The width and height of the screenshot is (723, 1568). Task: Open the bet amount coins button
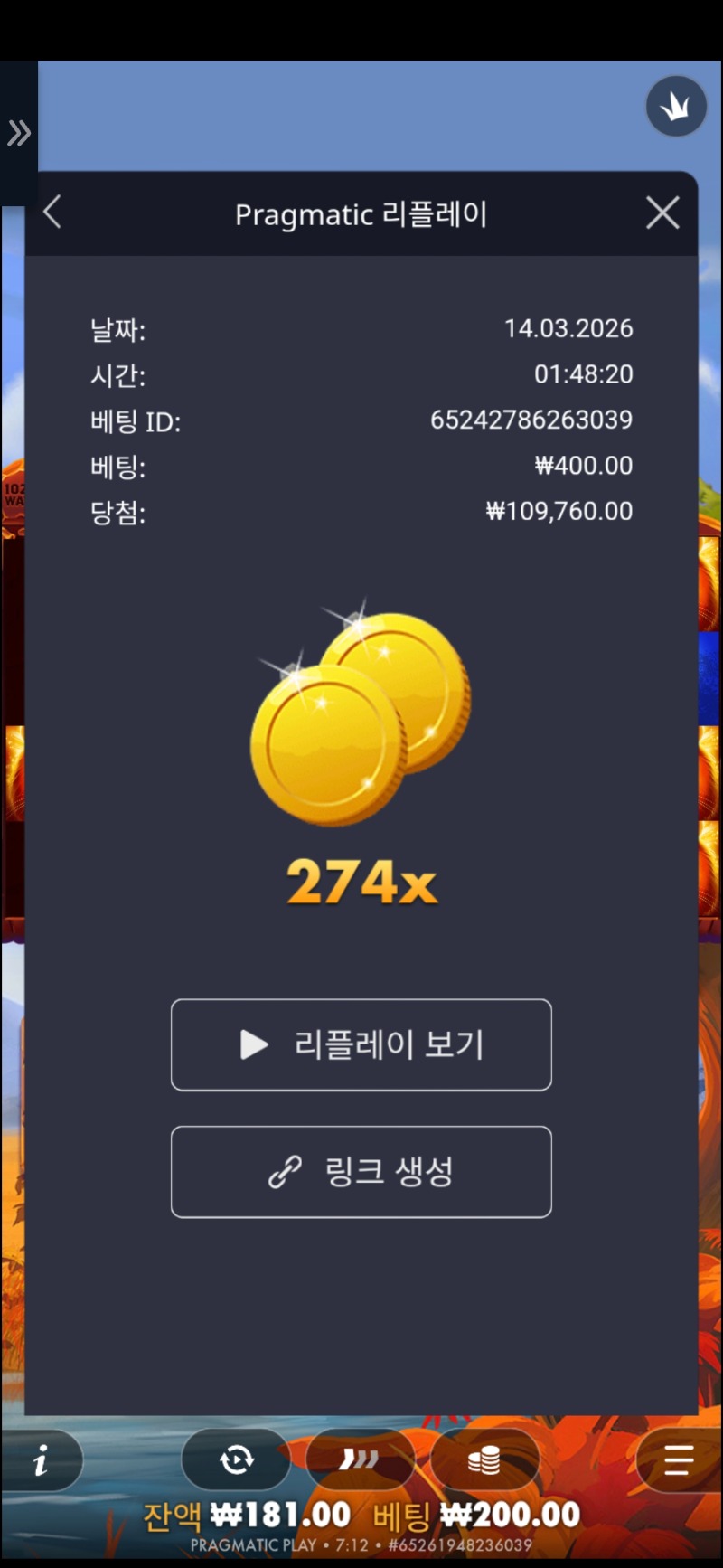pos(484,1459)
